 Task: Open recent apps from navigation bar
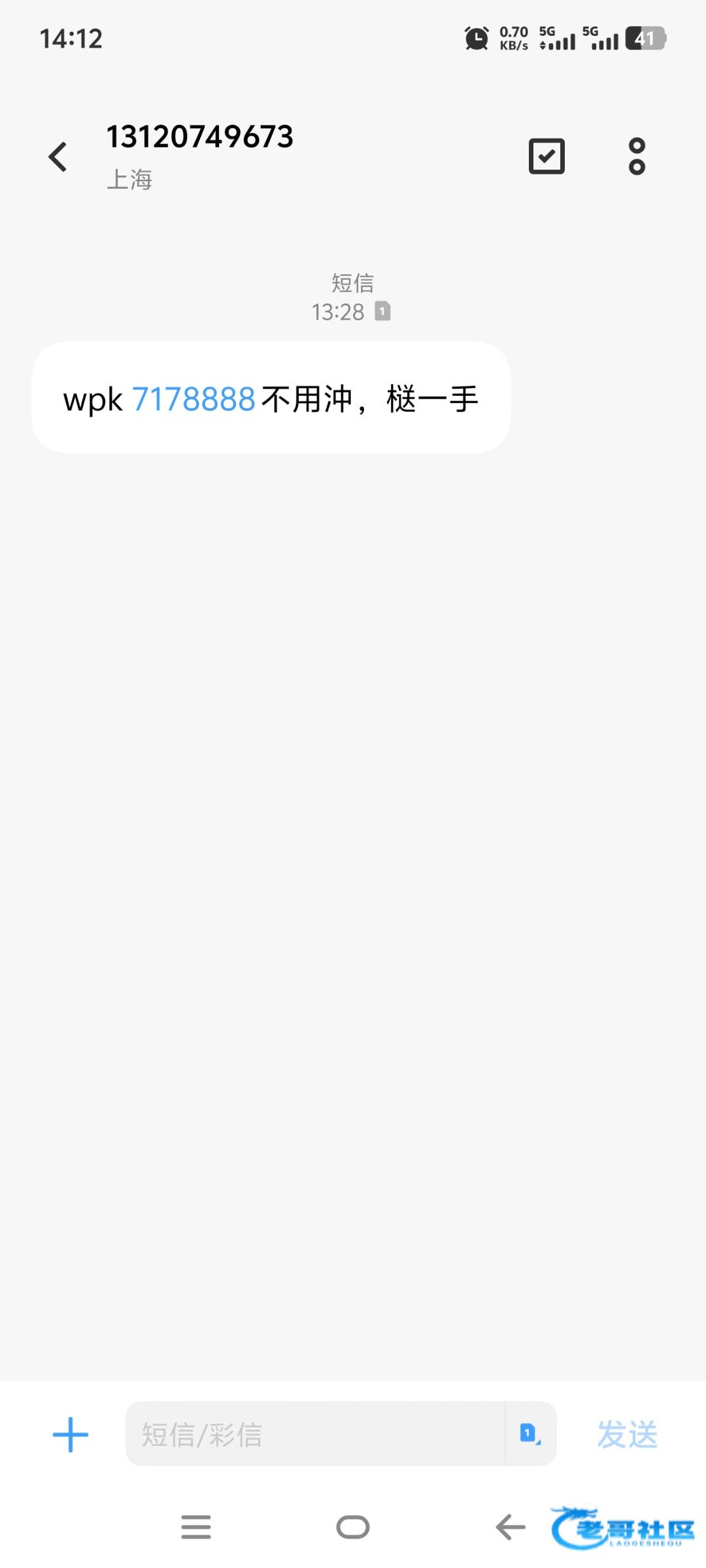[196, 1527]
